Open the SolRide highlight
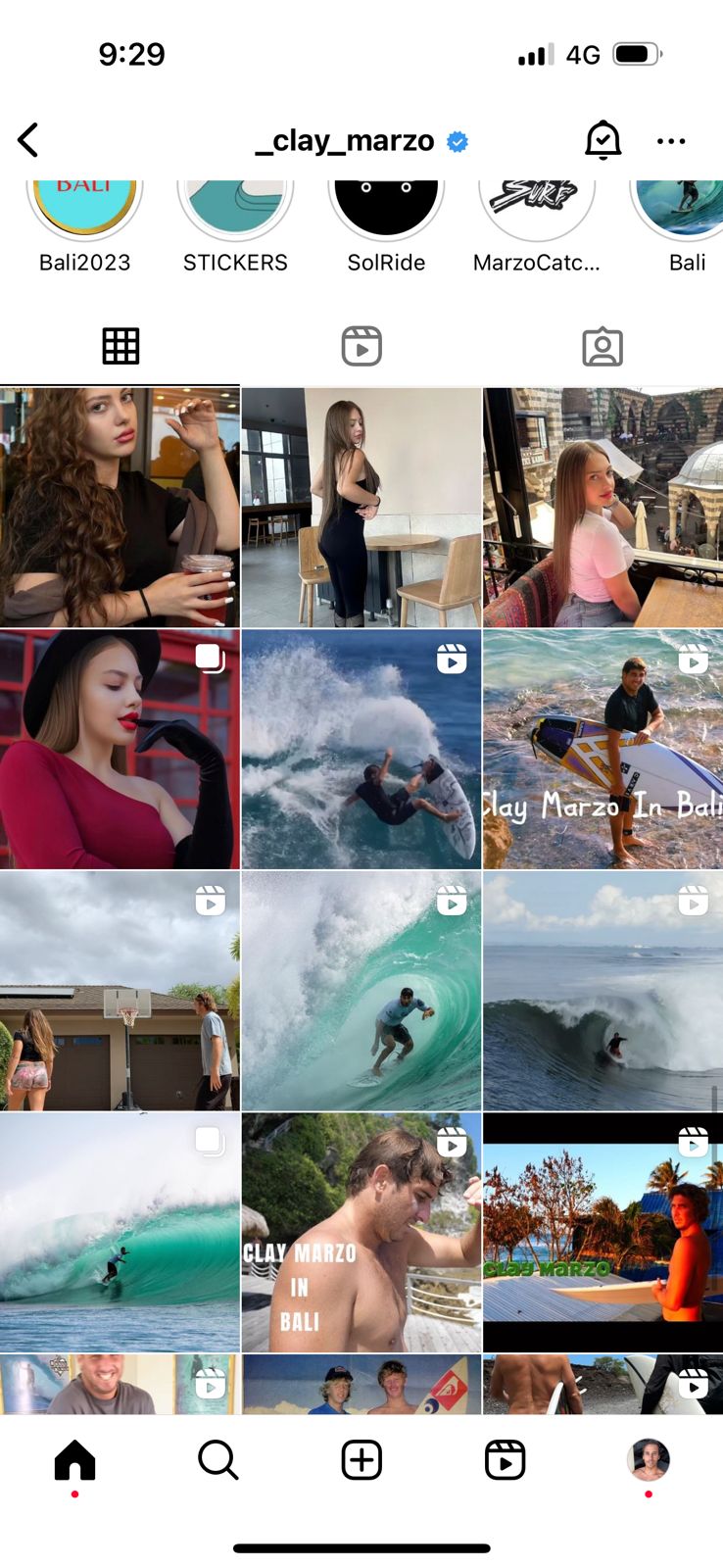 coord(386,225)
